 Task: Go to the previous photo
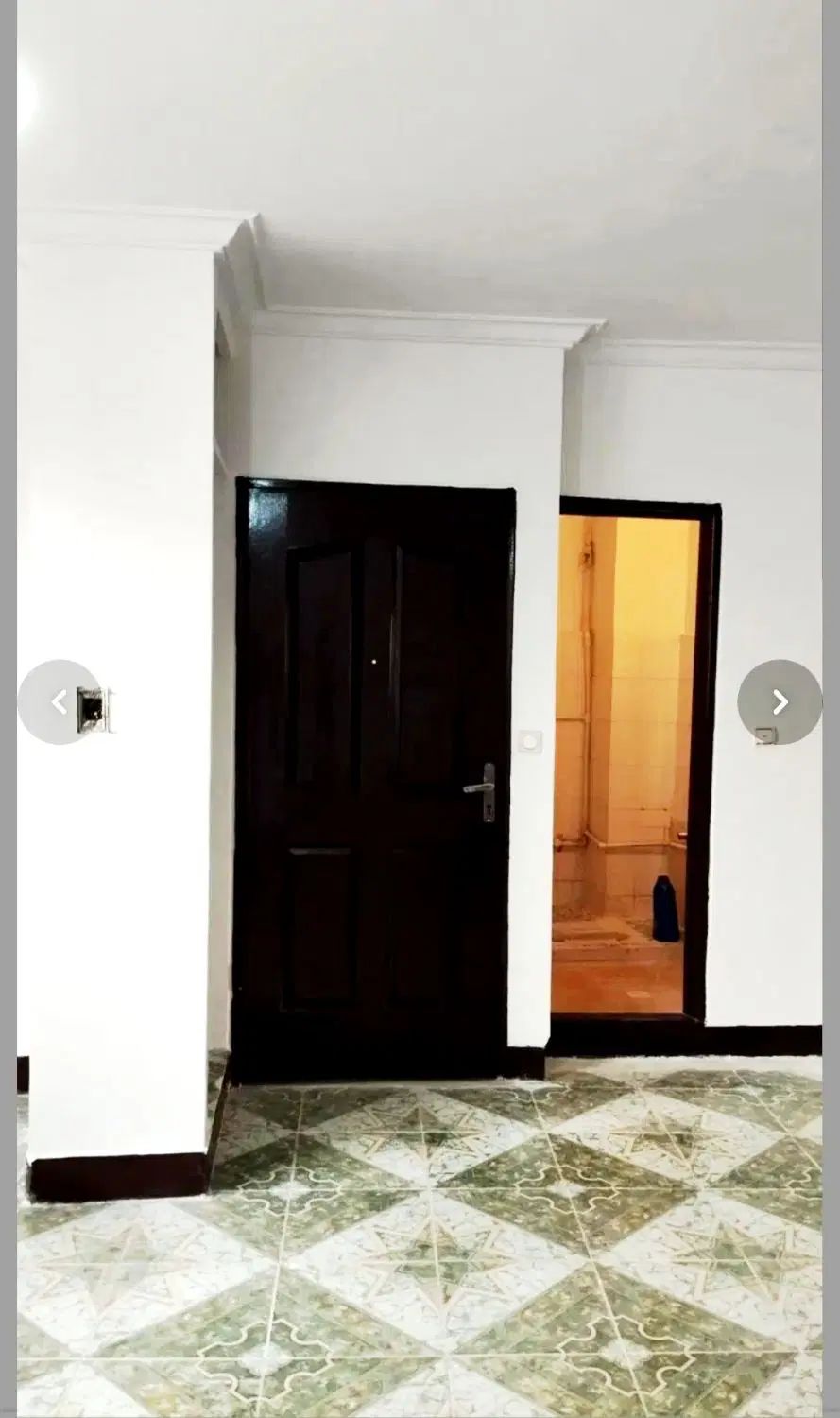[59, 701]
